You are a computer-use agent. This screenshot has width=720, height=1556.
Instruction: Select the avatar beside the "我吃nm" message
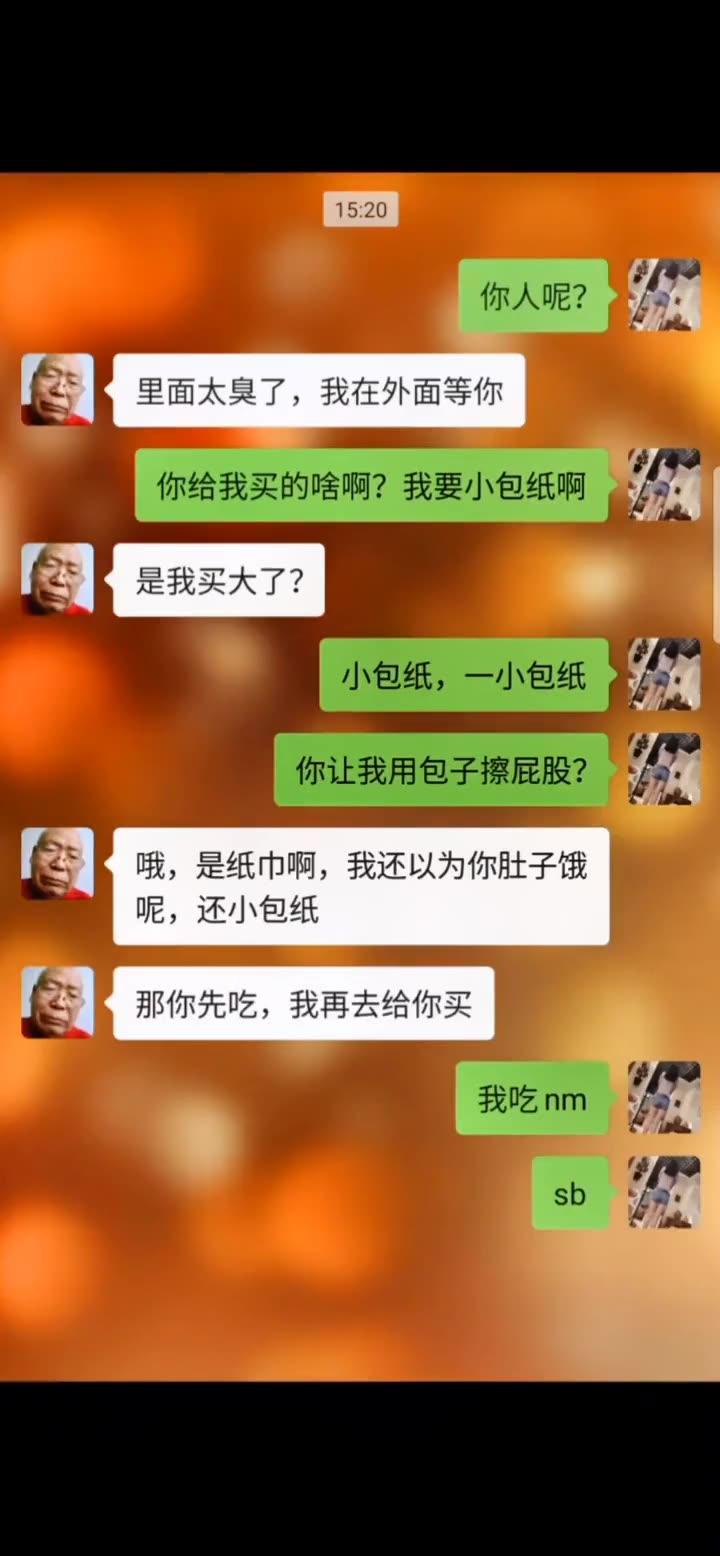point(663,1098)
